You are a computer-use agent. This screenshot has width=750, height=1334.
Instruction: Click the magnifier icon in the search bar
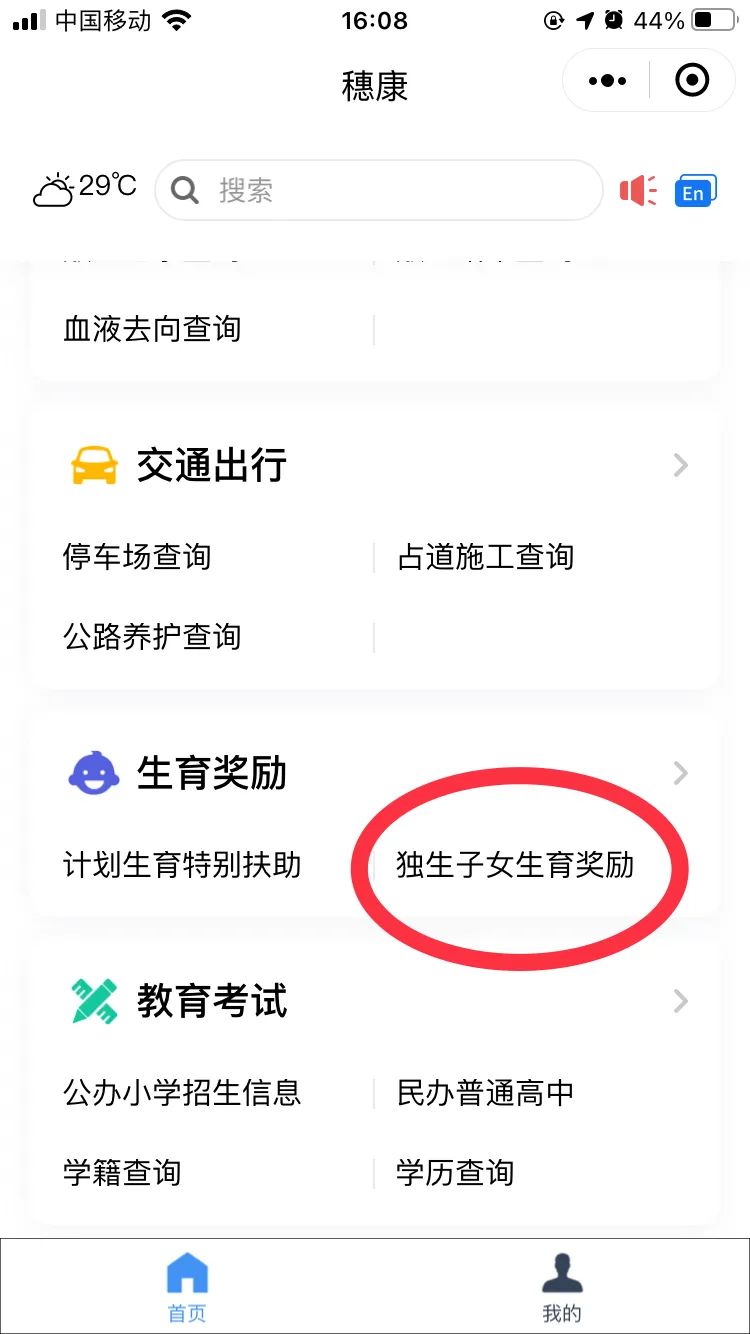(185, 190)
